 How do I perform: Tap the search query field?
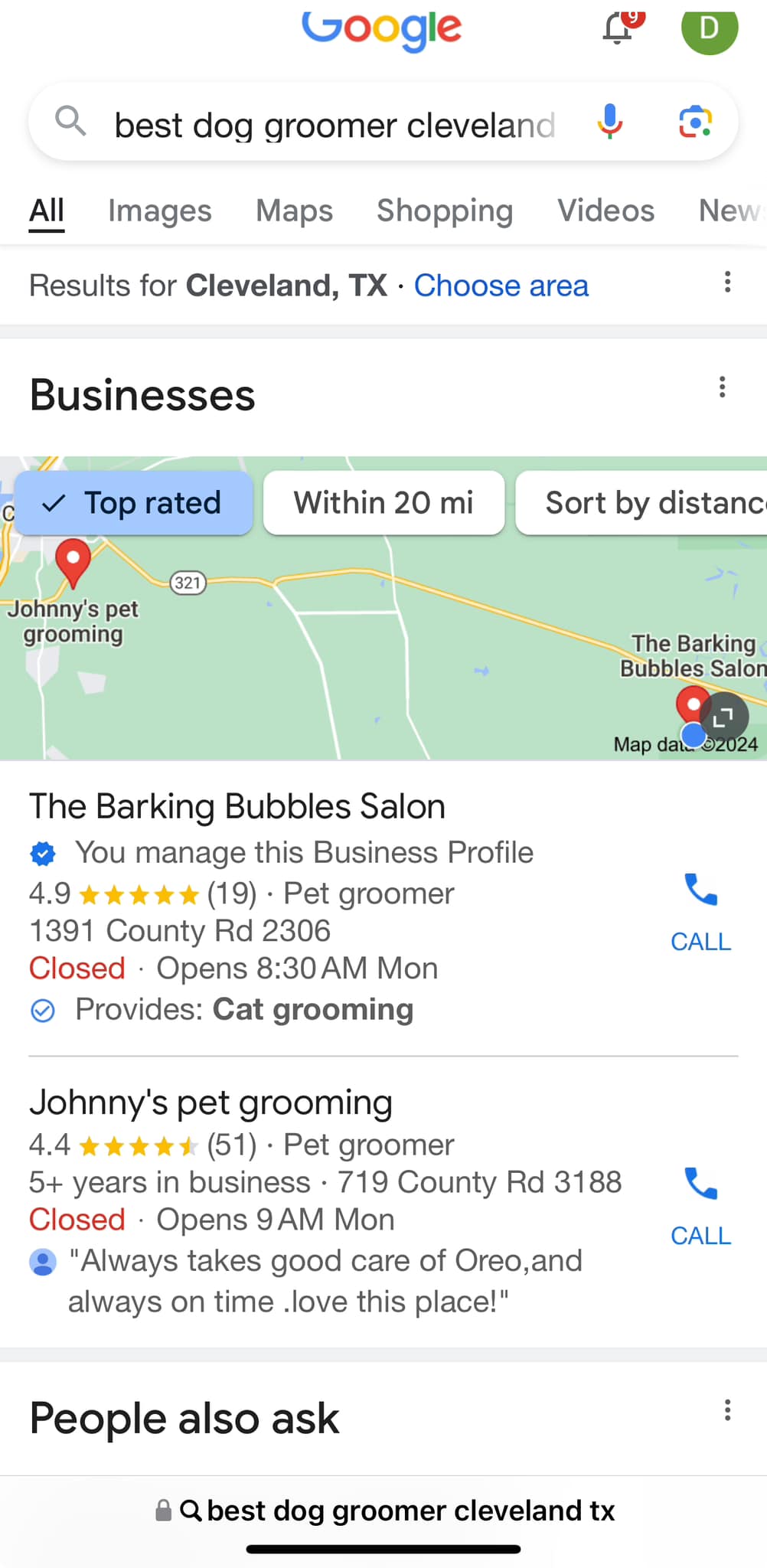[x=334, y=125]
